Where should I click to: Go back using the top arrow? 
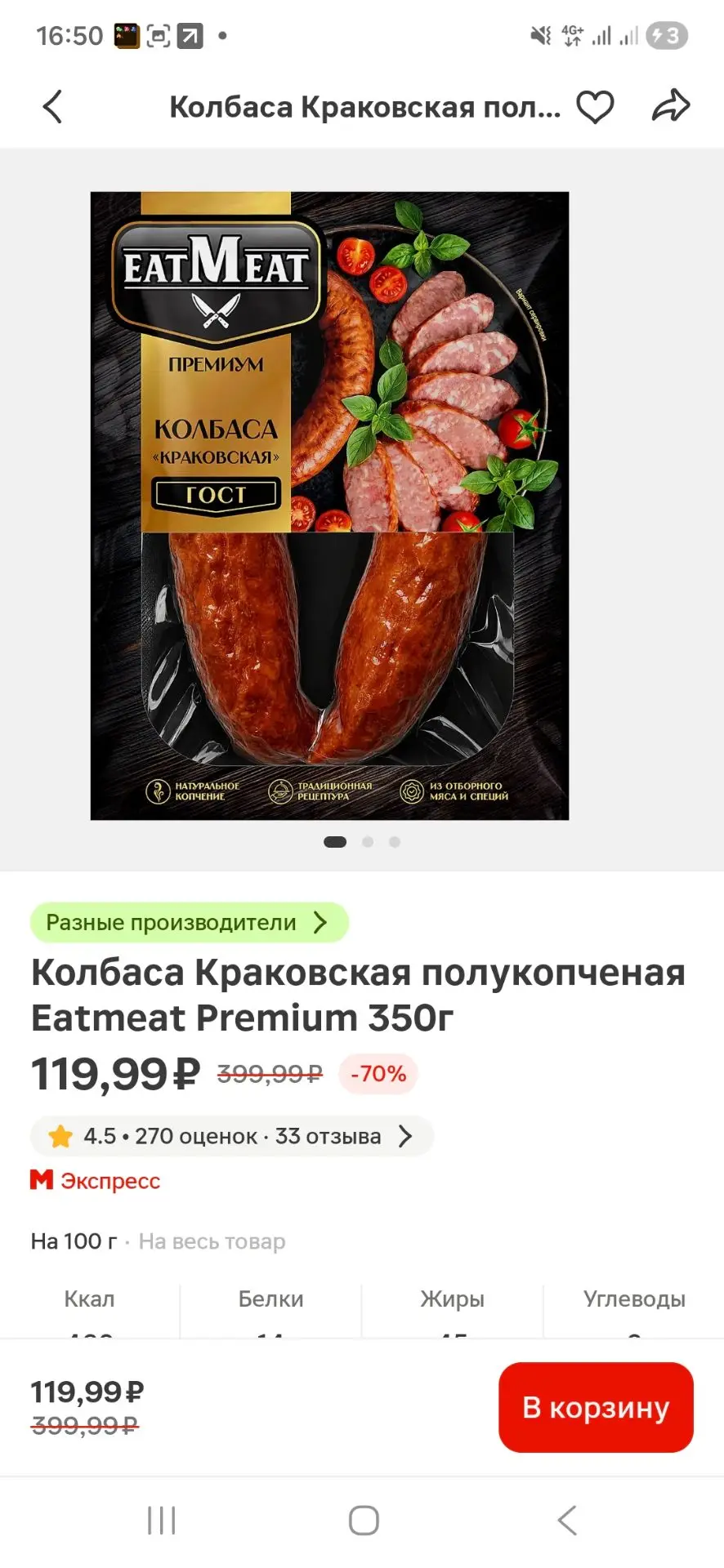[x=52, y=107]
